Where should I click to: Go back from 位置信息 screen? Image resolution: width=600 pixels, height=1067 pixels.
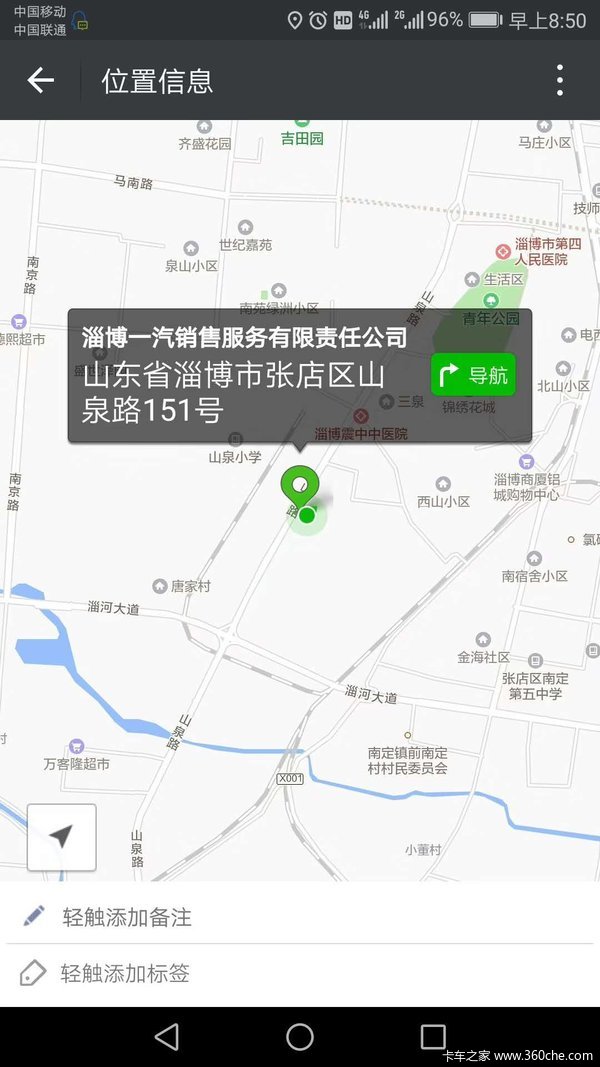click(40, 80)
